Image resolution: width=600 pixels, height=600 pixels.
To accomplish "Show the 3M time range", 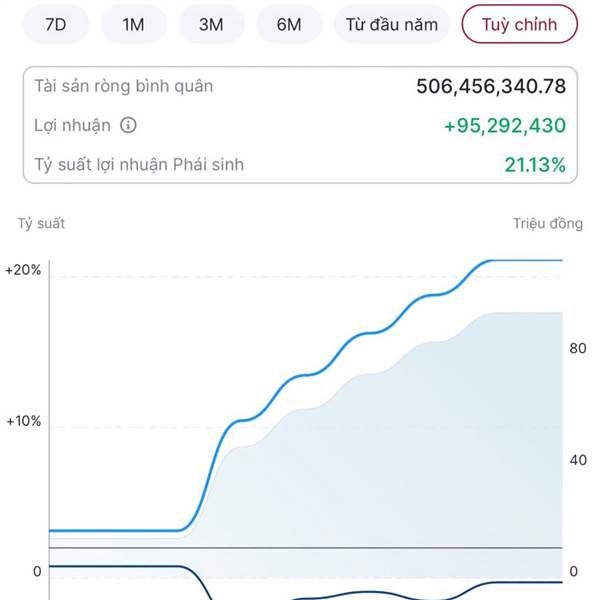I will (211, 25).
